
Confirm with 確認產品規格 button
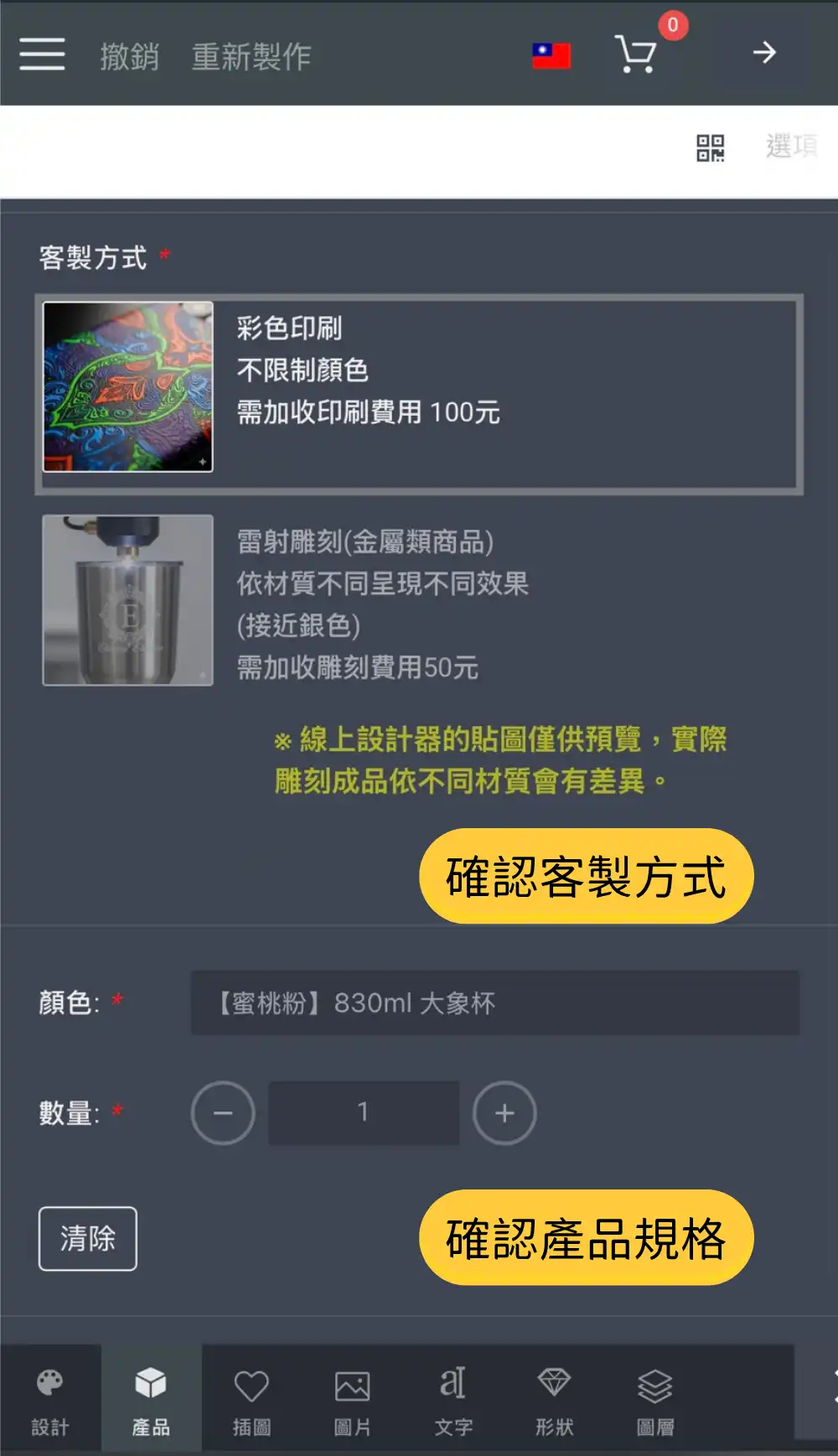[586, 1237]
